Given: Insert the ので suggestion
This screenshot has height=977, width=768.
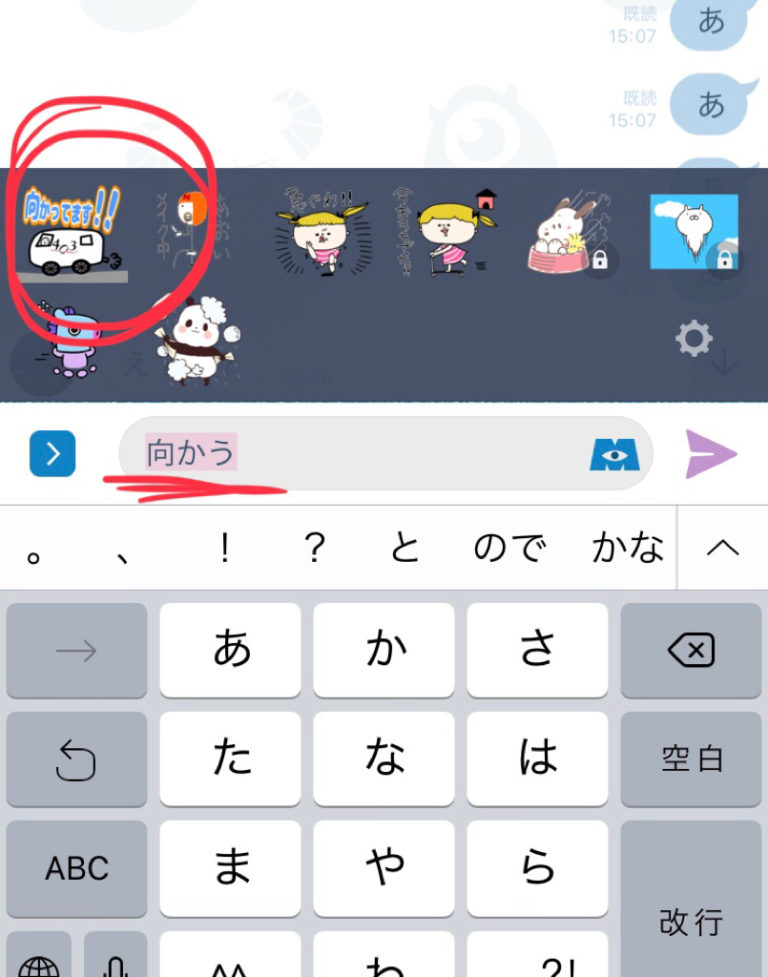Looking at the screenshot, I should pyautogui.click(x=510, y=548).
